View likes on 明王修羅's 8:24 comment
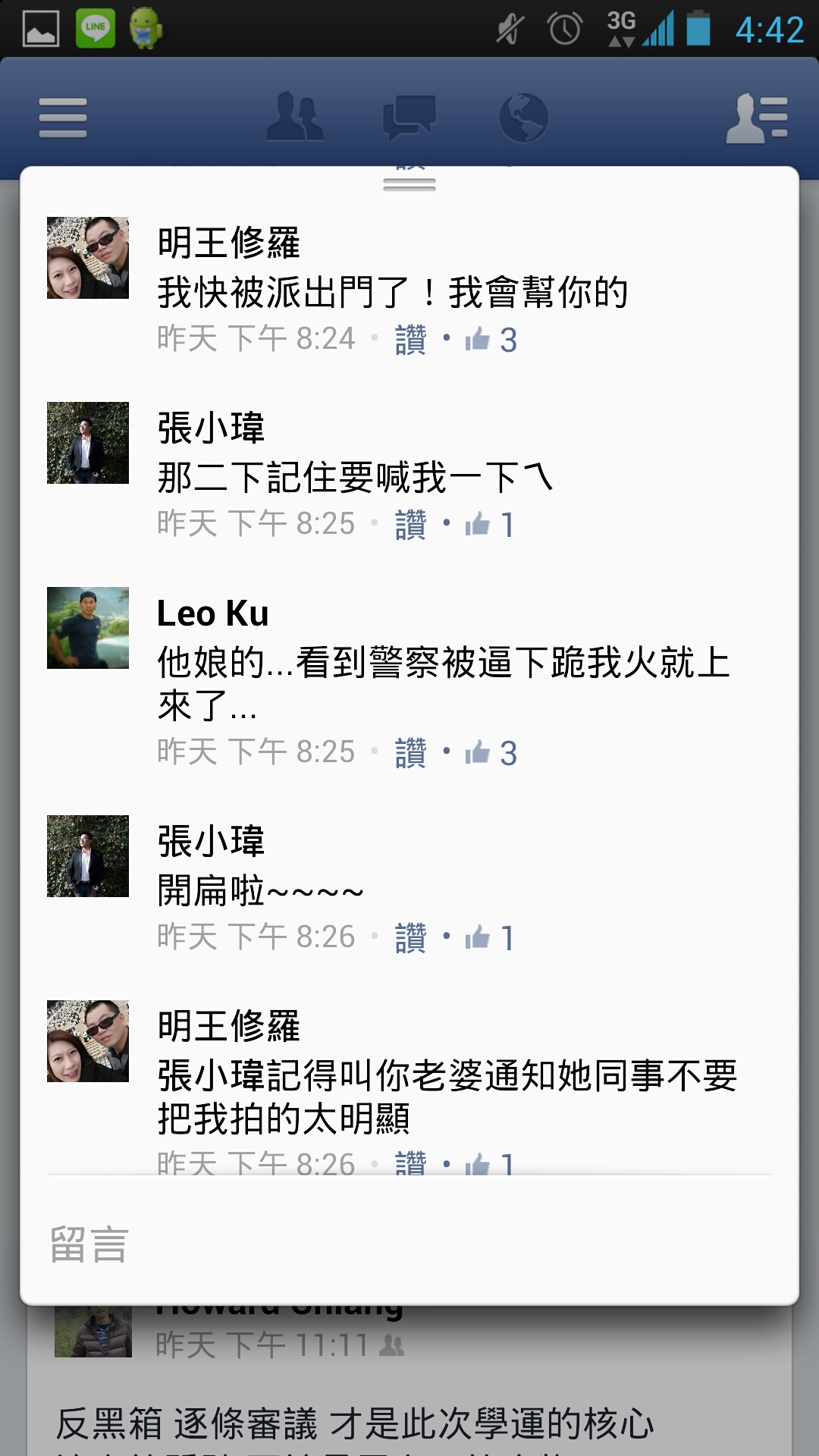 (x=491, y=340)
